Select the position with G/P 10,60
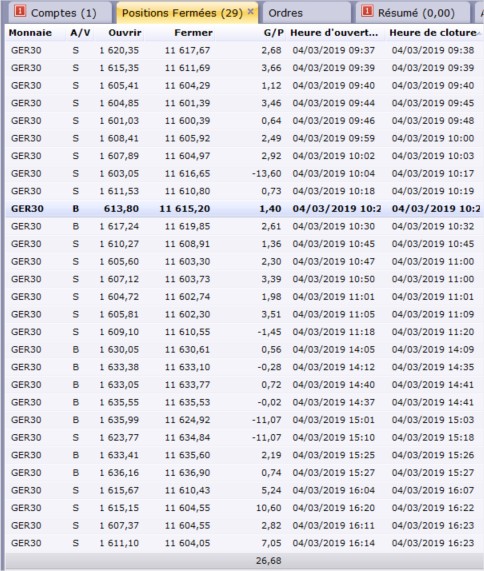 [x=245, y=508]
